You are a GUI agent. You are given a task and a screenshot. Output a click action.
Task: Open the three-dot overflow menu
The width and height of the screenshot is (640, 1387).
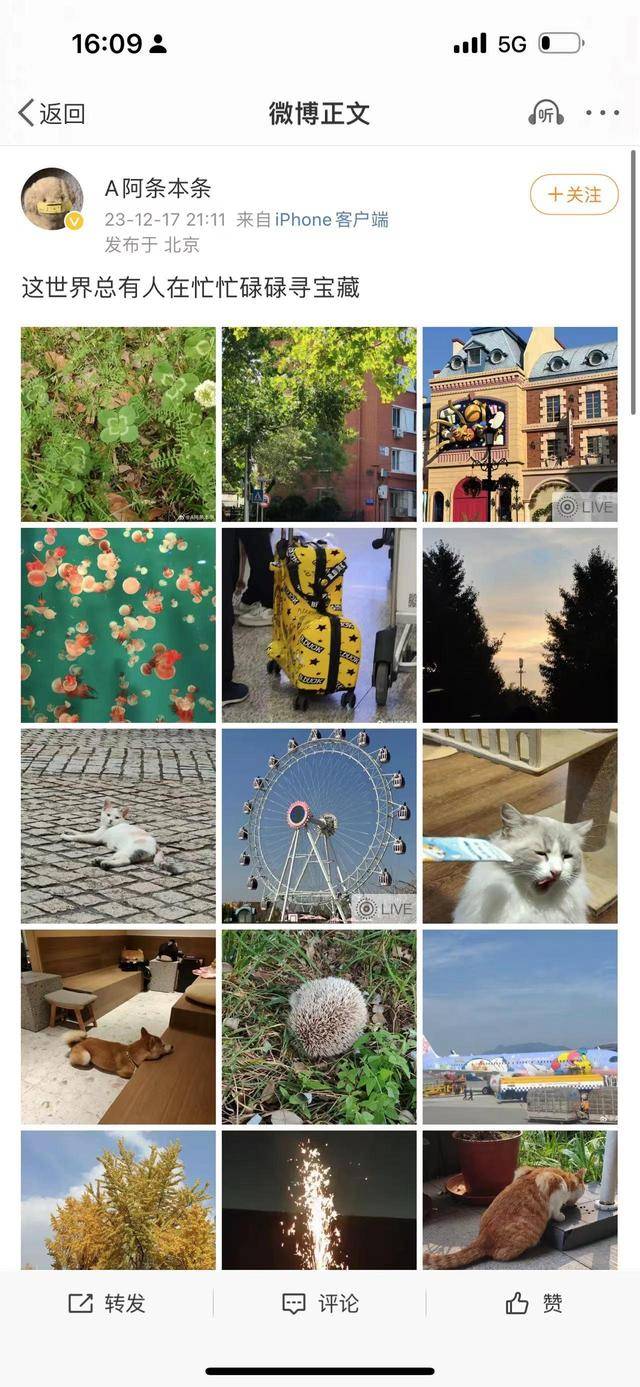pos(602,113)
